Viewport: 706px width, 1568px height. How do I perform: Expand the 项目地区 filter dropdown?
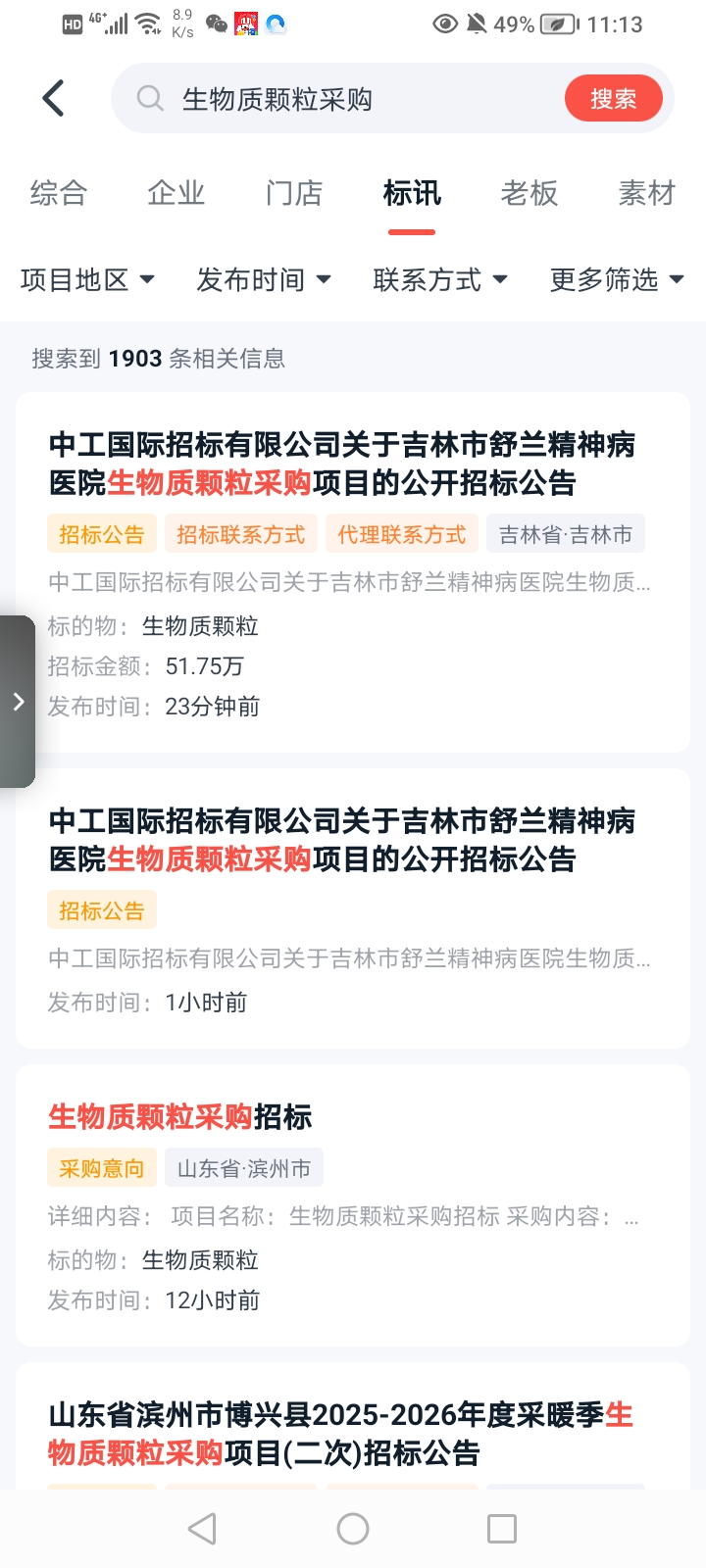pyautogui.click(x=87, y=280)
